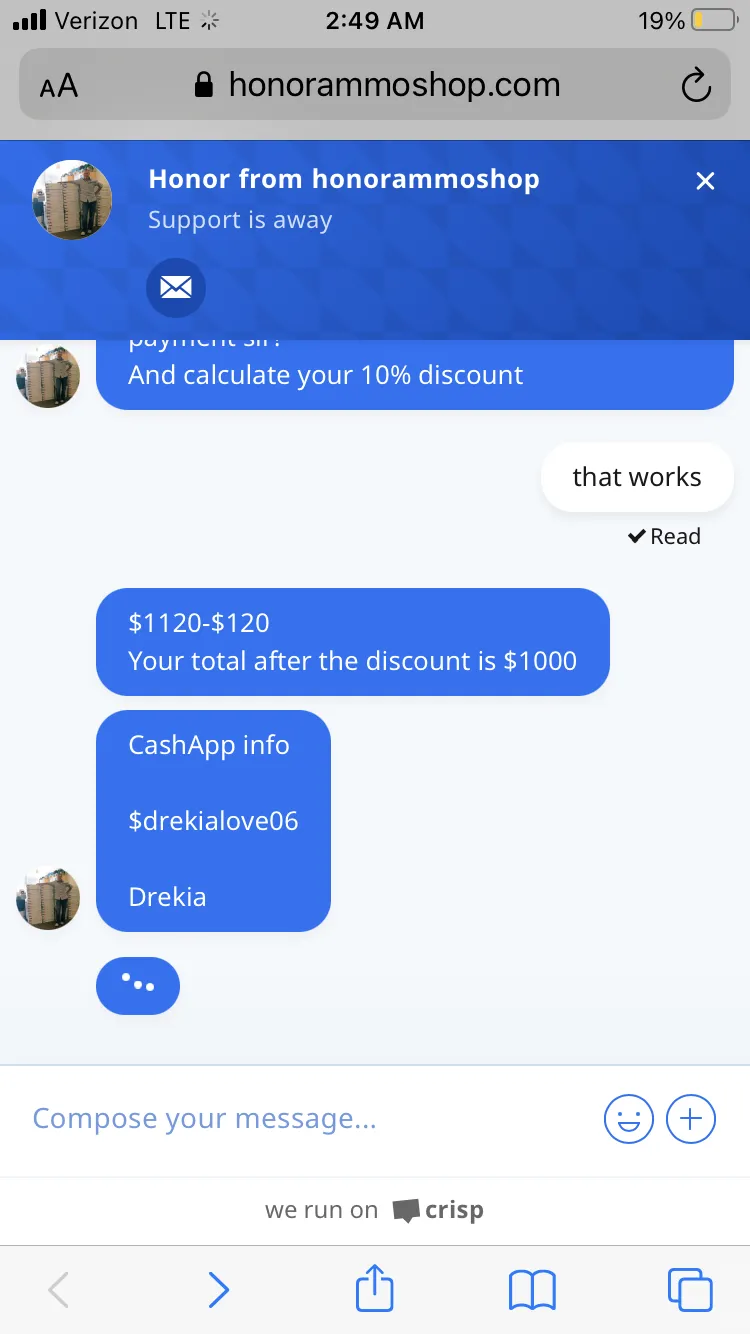Open the plus attachment button
The image size is (750, 1334).
(x=691, y=1118)
